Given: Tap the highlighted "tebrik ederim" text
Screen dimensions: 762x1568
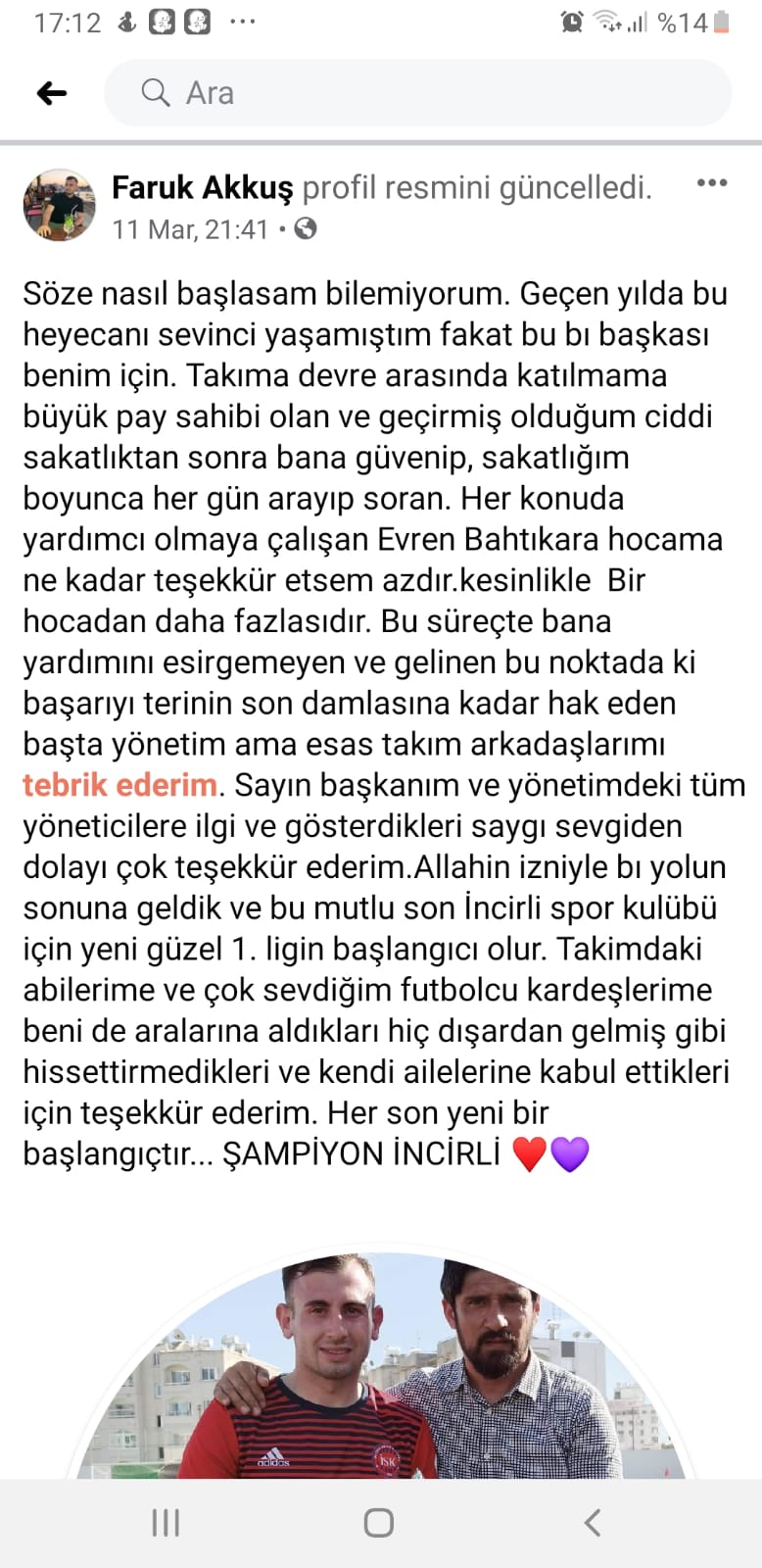Looking at the screenshot, I should 119,785.
